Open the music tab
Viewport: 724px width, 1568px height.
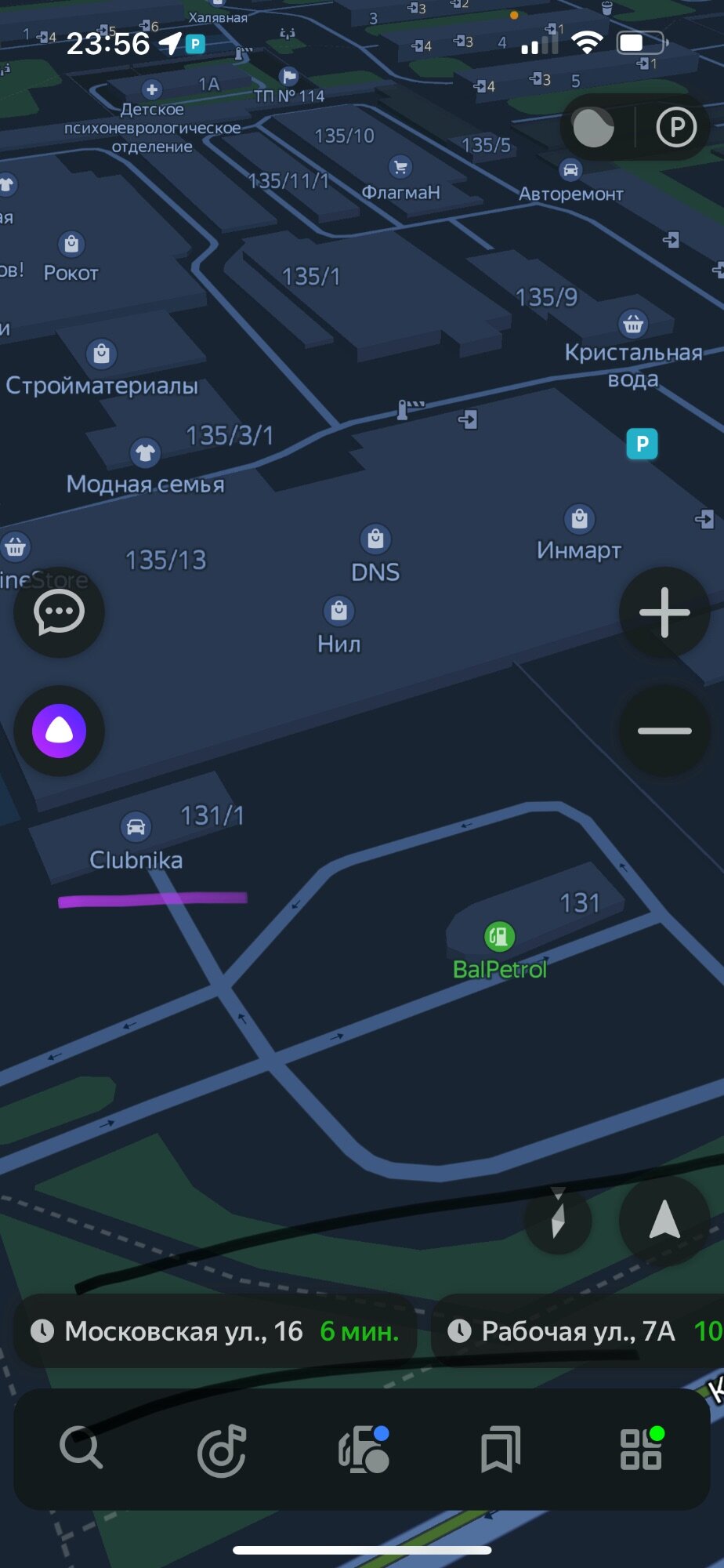[222, 1450]
